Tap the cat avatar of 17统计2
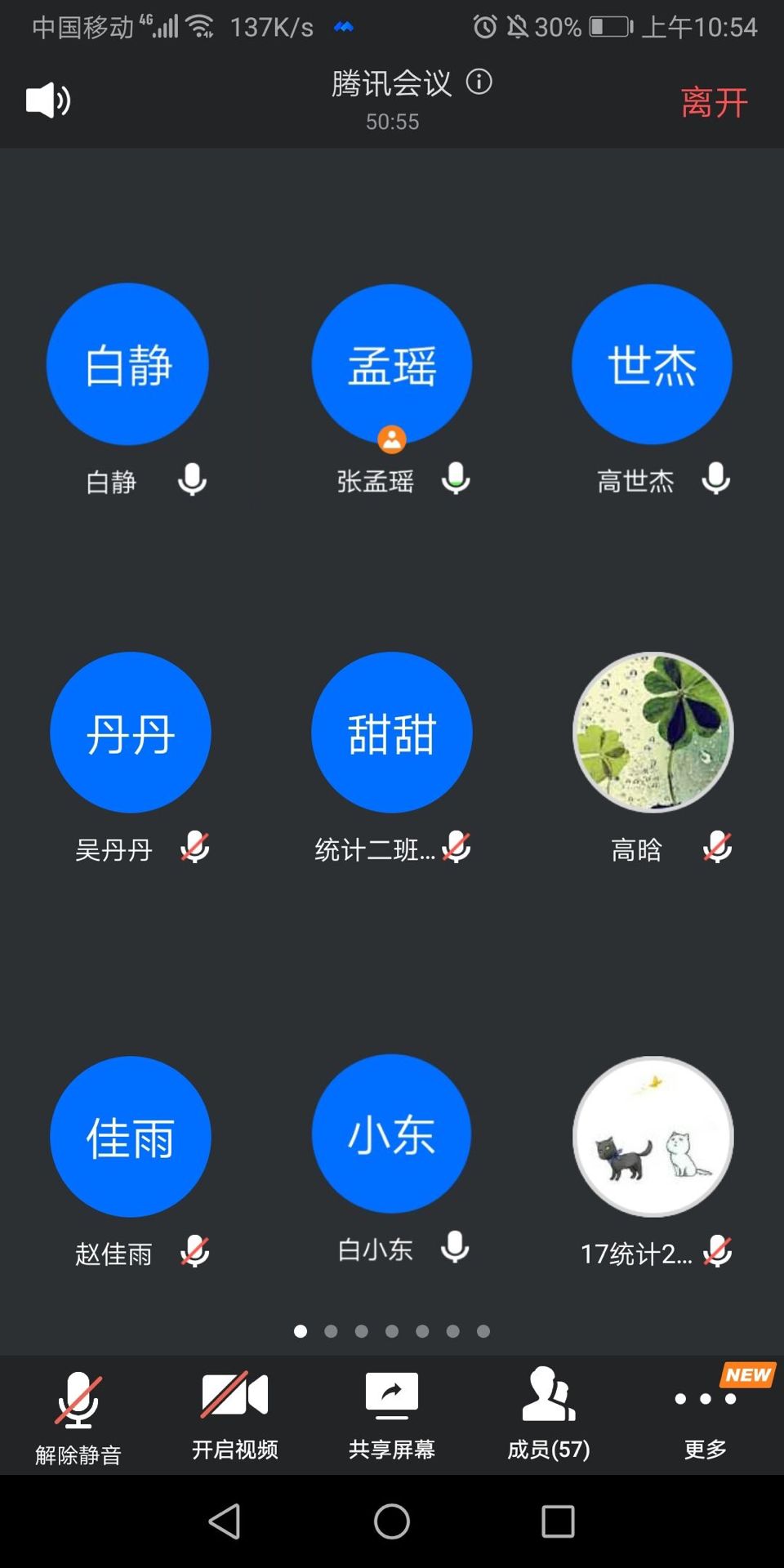Image resolution: width=784 pixels, height=1568 pixels. [x=653, y=1136]
